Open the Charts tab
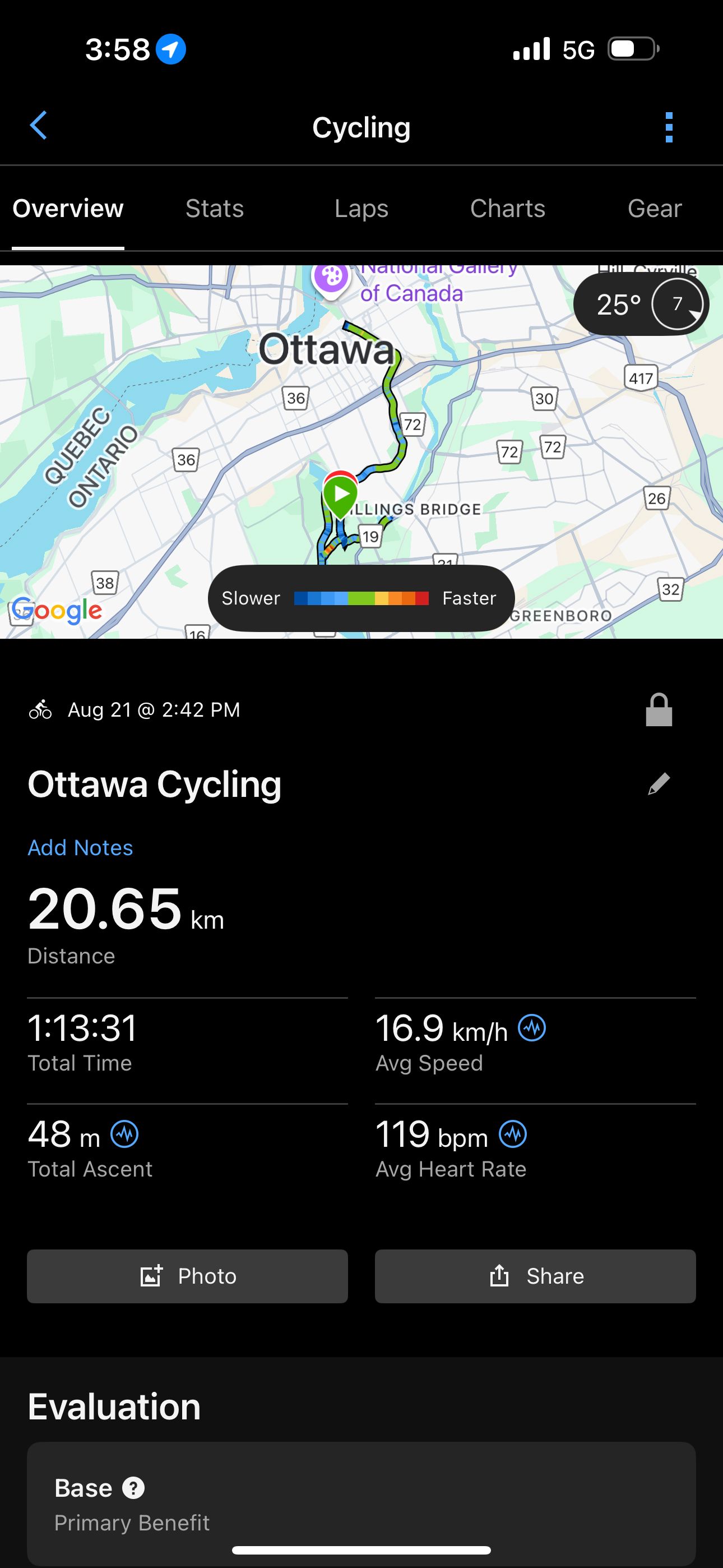 [508, 208]
